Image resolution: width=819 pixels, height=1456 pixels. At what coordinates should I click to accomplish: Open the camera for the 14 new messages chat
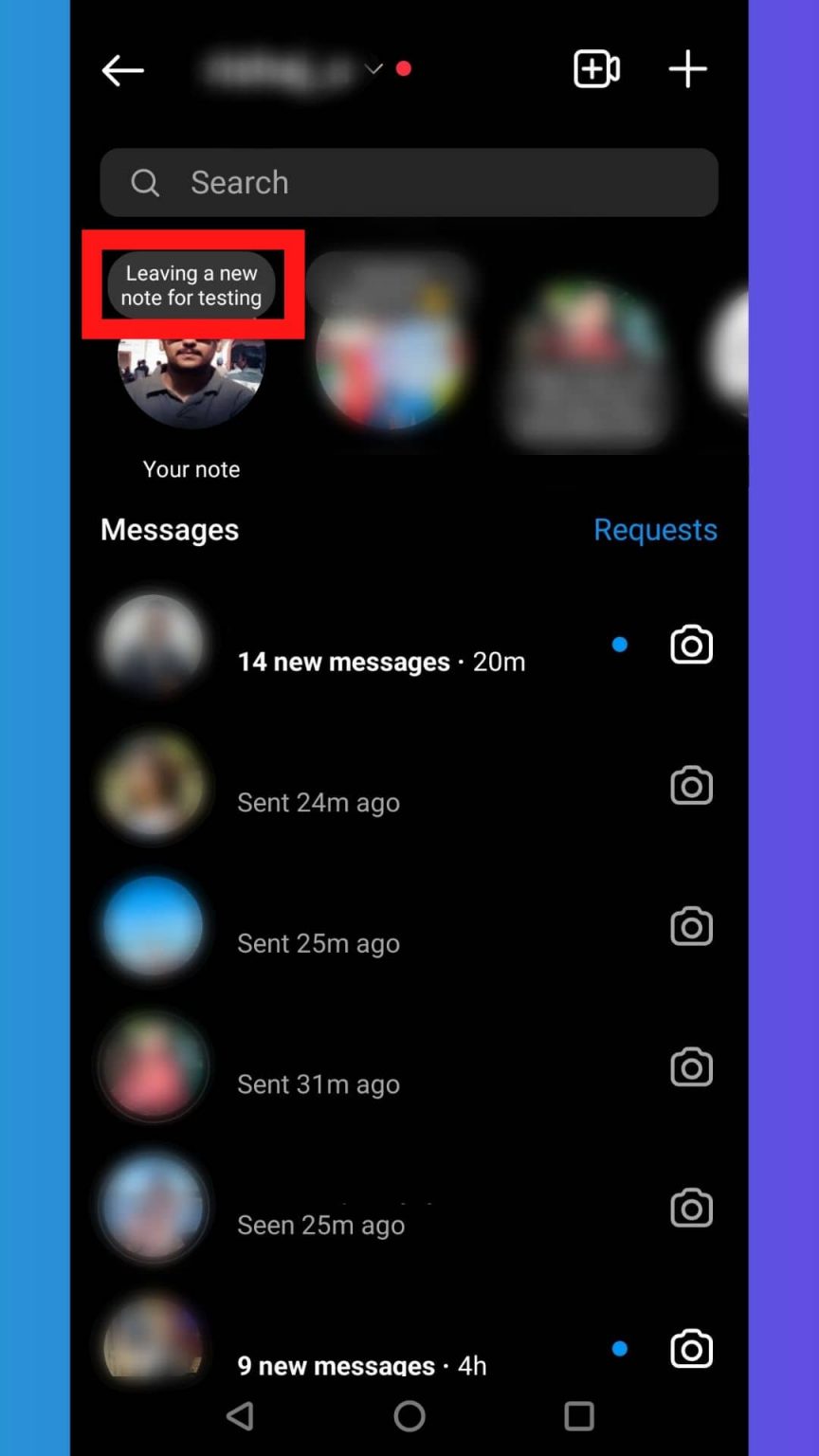click(691, 645)
